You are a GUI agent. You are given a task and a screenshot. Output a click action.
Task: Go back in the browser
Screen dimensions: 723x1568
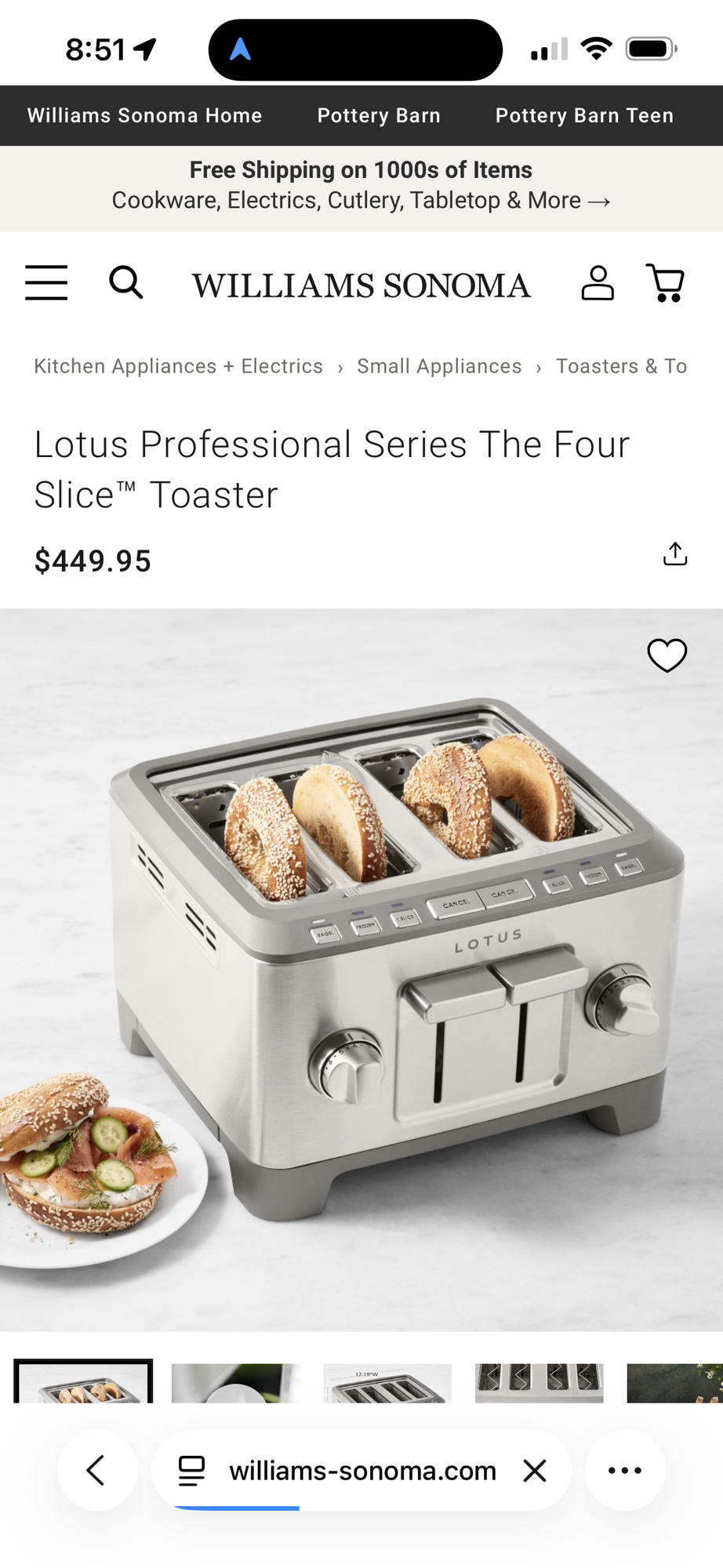[97, 1470]
